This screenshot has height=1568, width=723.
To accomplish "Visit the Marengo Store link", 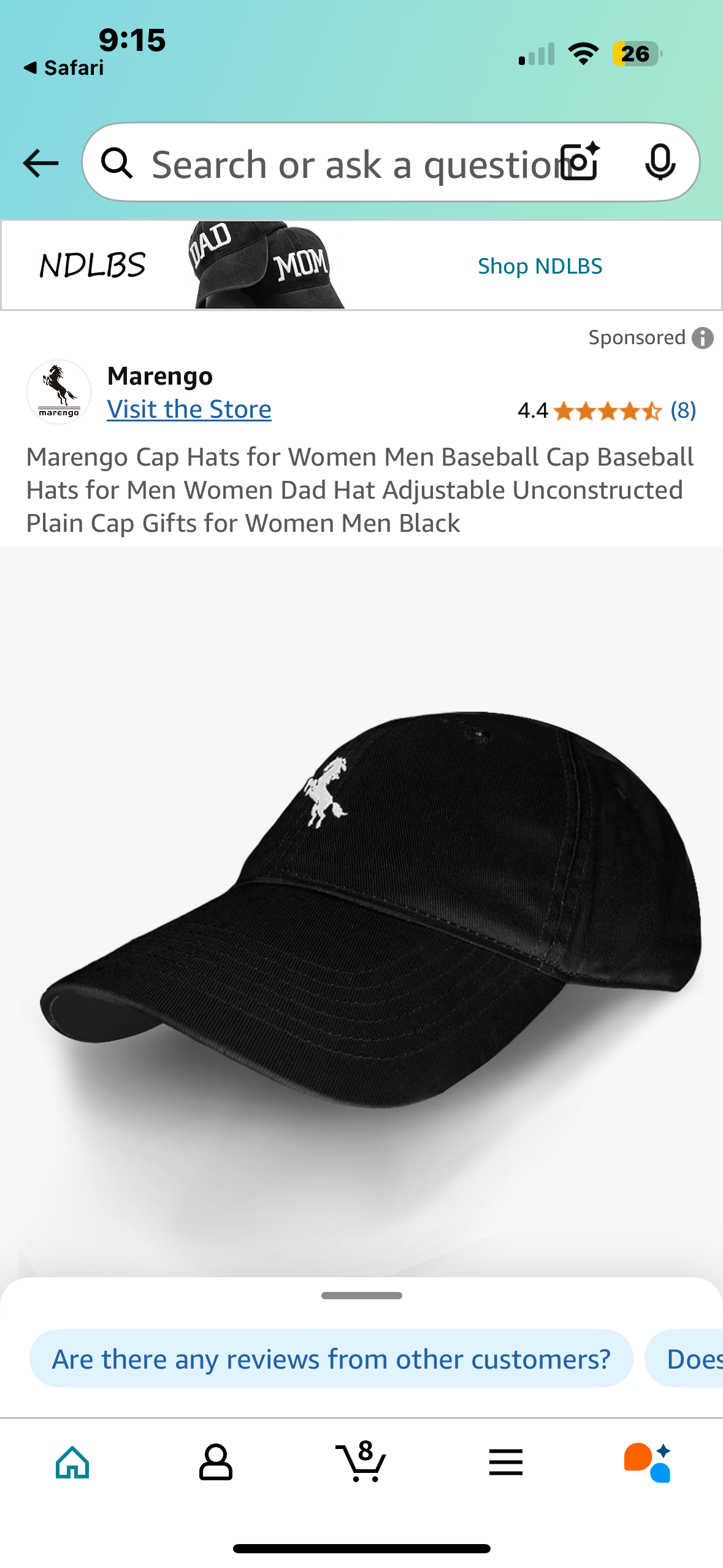I will [189, 409].
